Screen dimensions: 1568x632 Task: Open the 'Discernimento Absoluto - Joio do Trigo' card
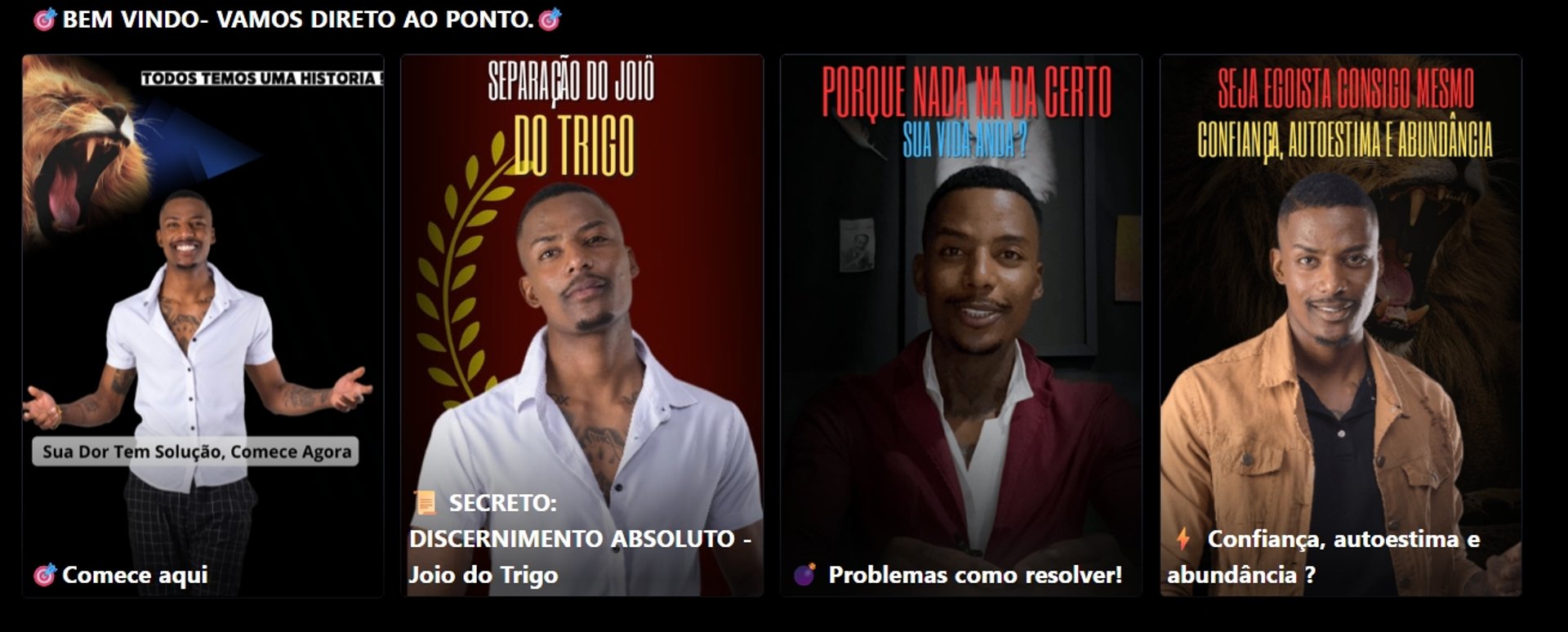(x=581, y=327)
